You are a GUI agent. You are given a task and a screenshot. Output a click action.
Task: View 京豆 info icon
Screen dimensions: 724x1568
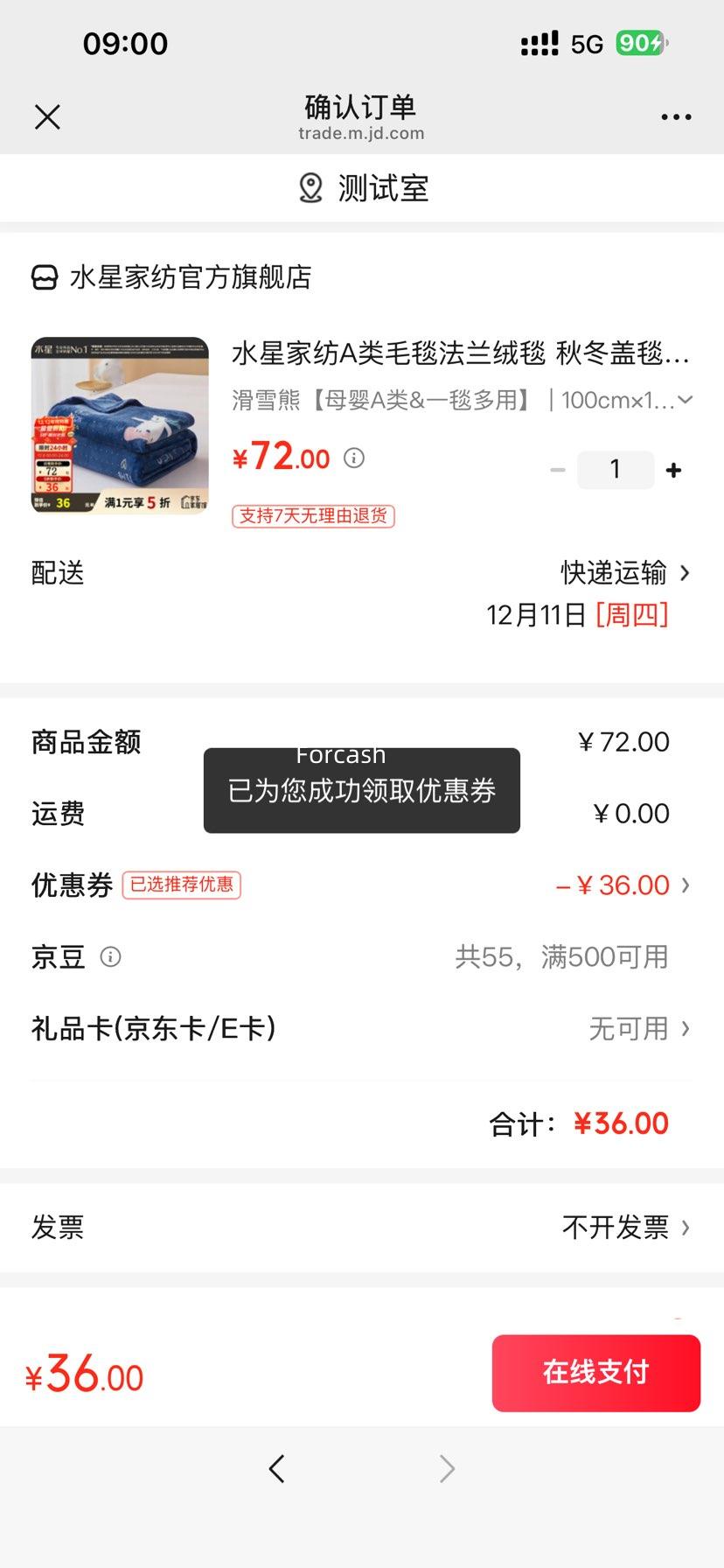click(111, 956)
